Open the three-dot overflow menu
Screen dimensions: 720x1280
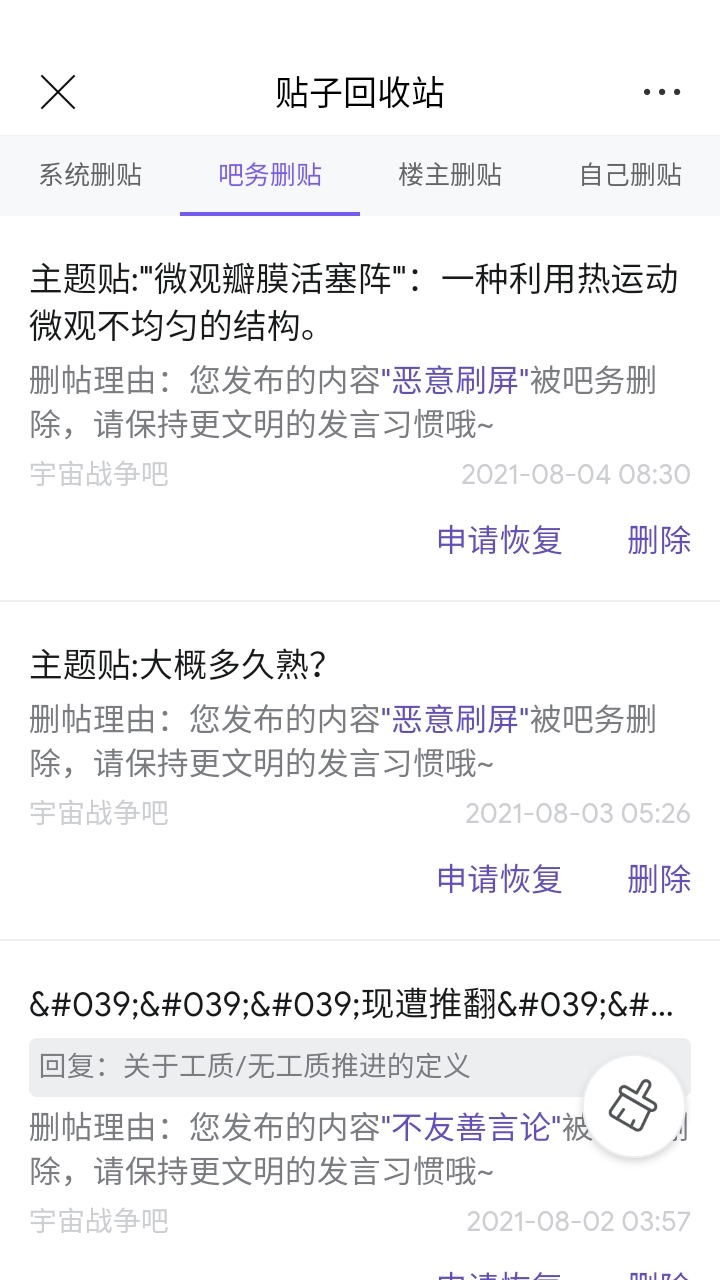point(661,92)
